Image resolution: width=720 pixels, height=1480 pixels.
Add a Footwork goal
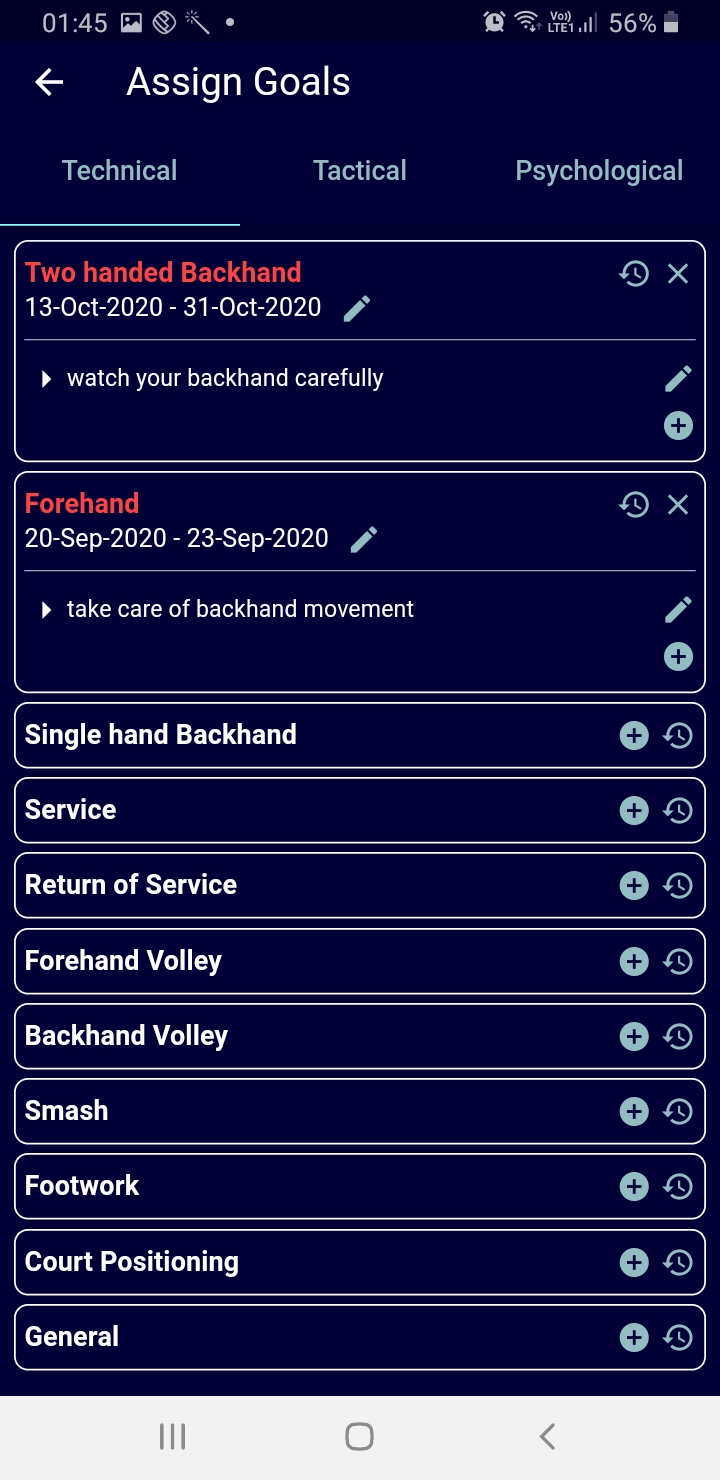[634, 1187]
